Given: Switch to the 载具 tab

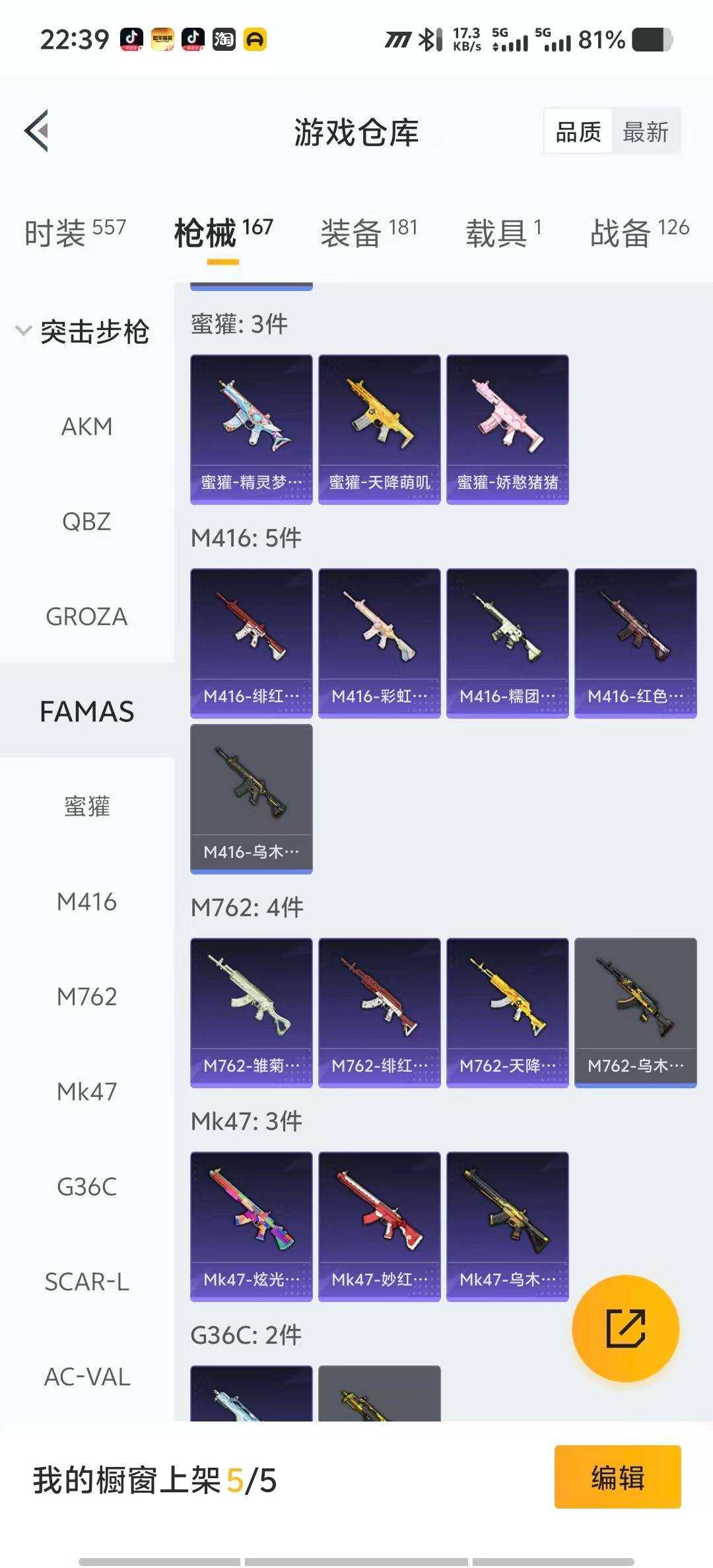Looking at the screenshot, I should pyautogui.click(x=503, y=232).
